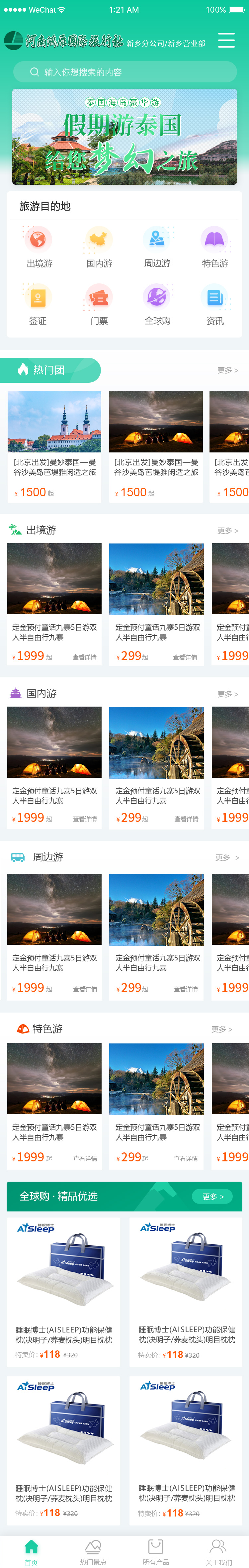
Task: View more 周边游 tours
Action: (227, 858)
